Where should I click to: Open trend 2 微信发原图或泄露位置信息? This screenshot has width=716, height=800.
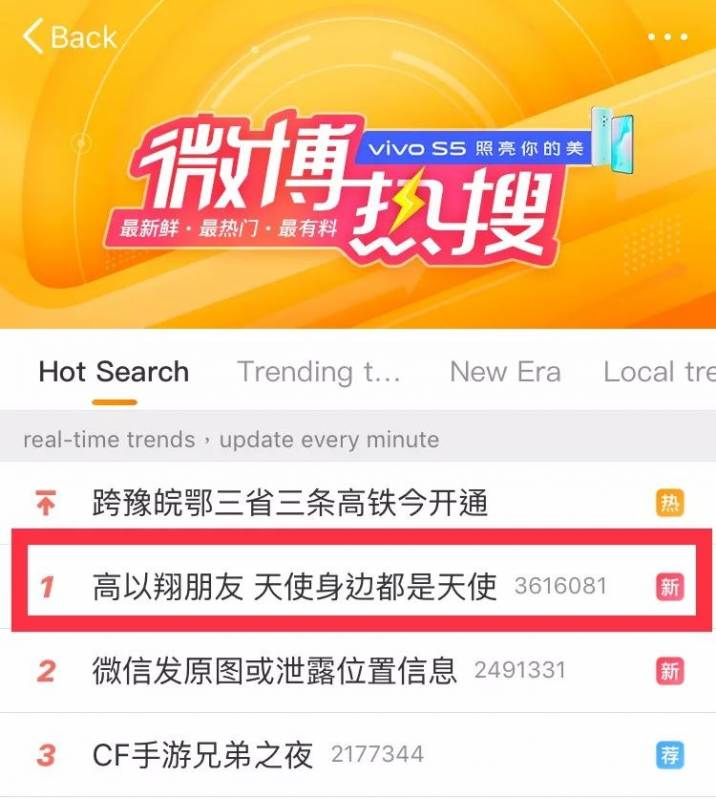(x=275, y=669)
